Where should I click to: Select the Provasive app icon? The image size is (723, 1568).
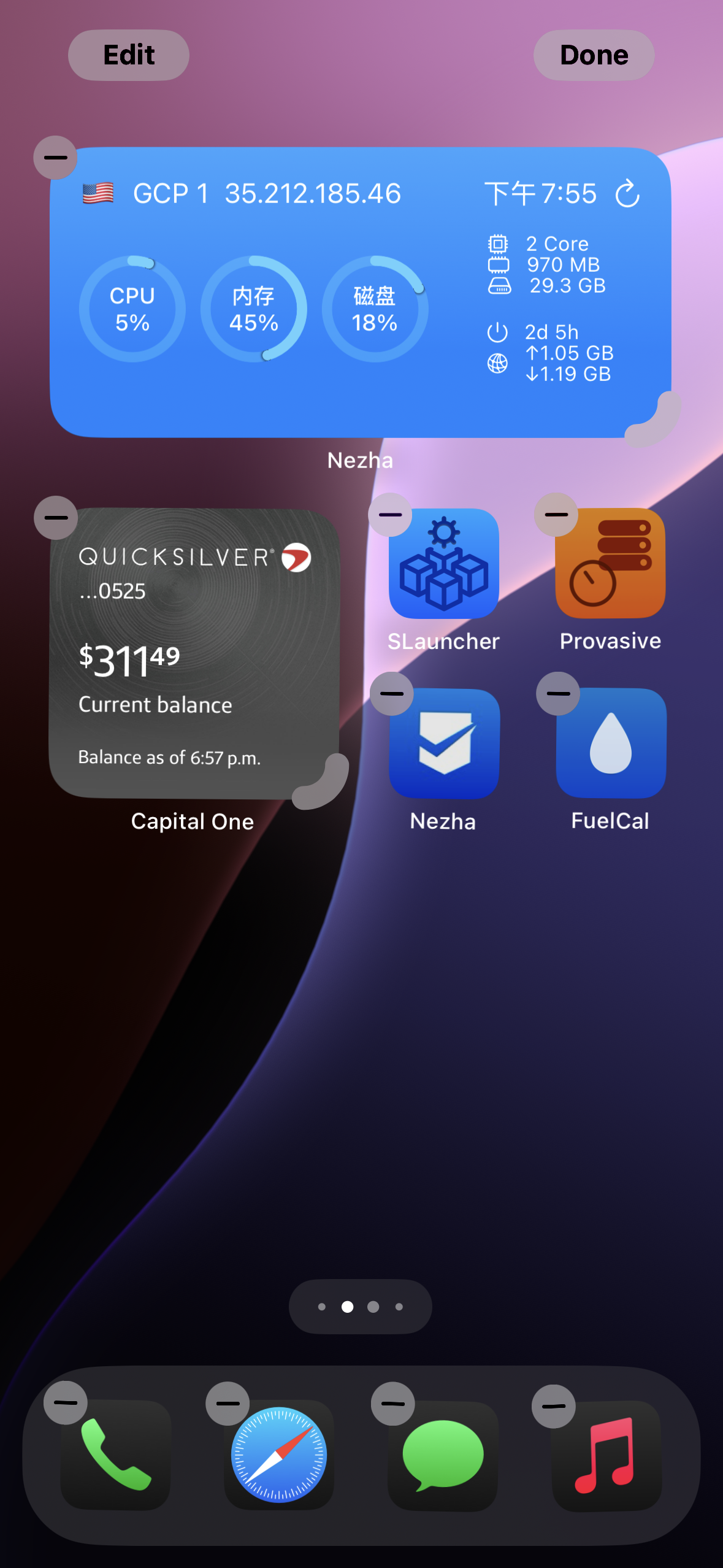[x=610, y=563]
